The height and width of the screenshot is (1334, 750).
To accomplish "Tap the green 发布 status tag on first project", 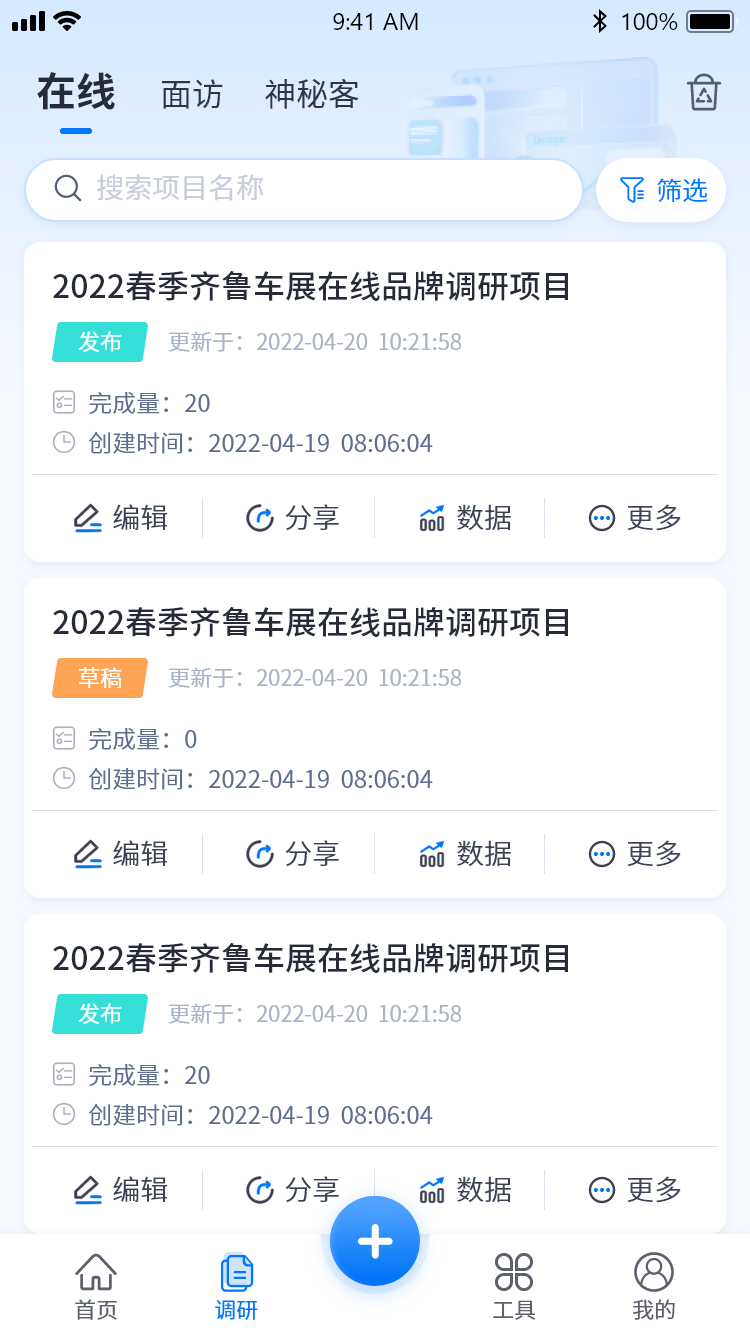I will [99, 342].
